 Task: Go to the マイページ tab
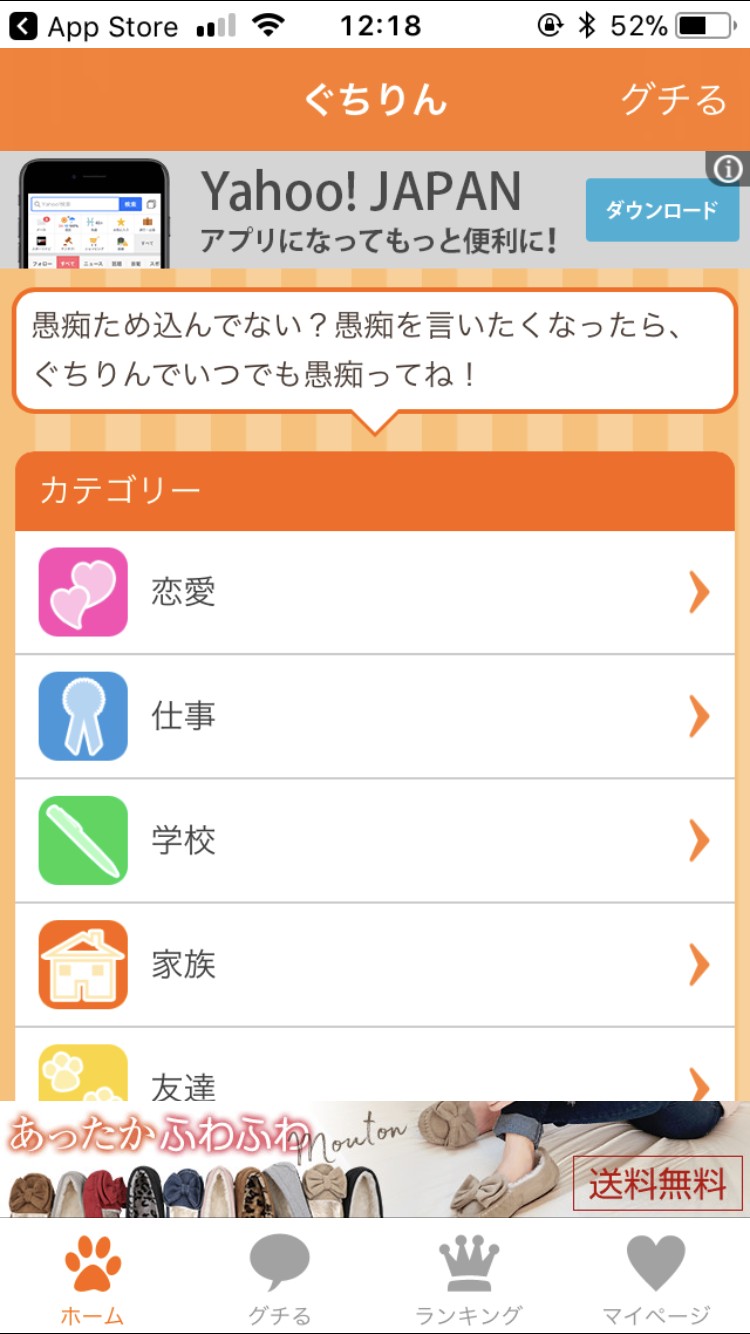click(656, 1278)
